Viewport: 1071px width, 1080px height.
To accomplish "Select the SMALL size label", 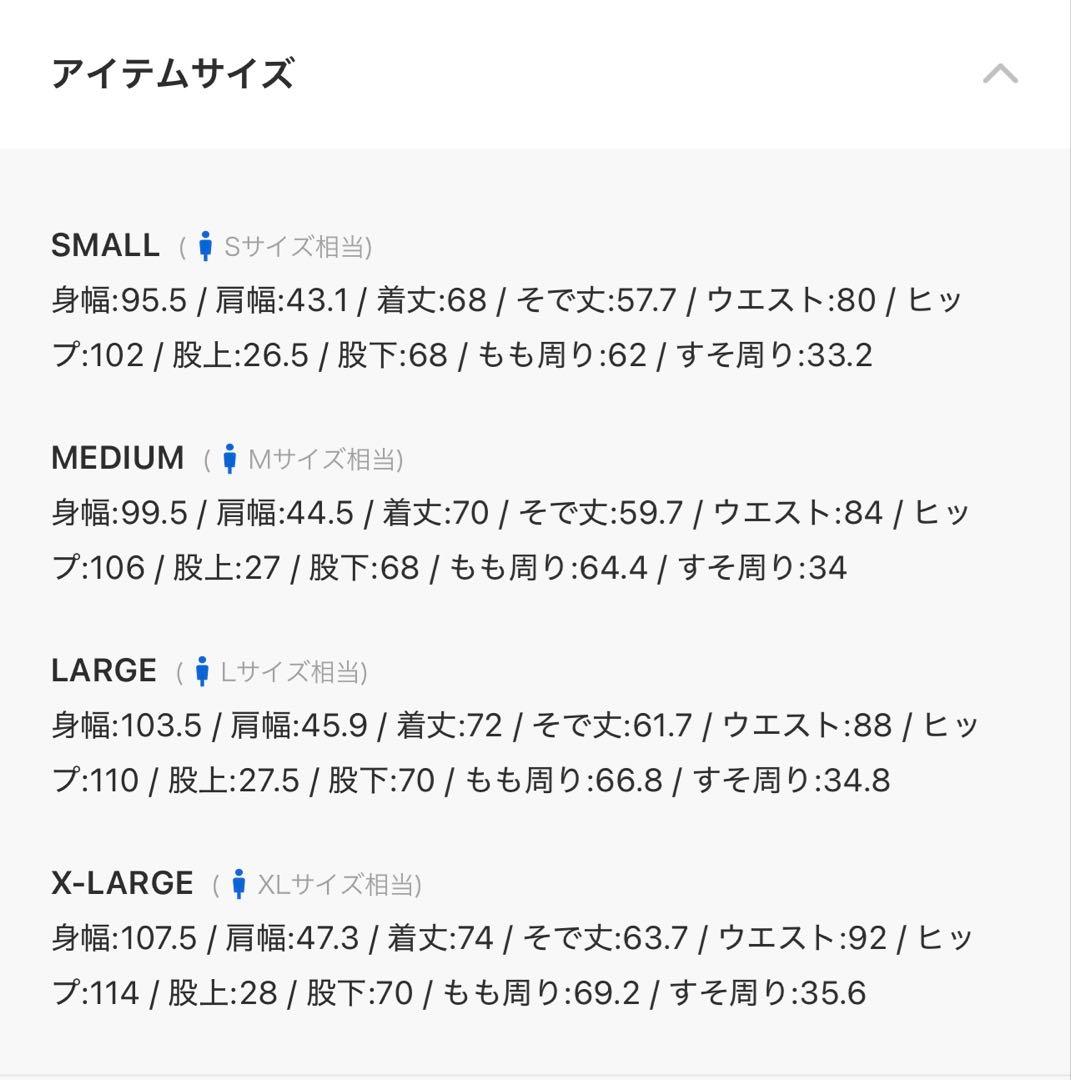I will [105, 244].
